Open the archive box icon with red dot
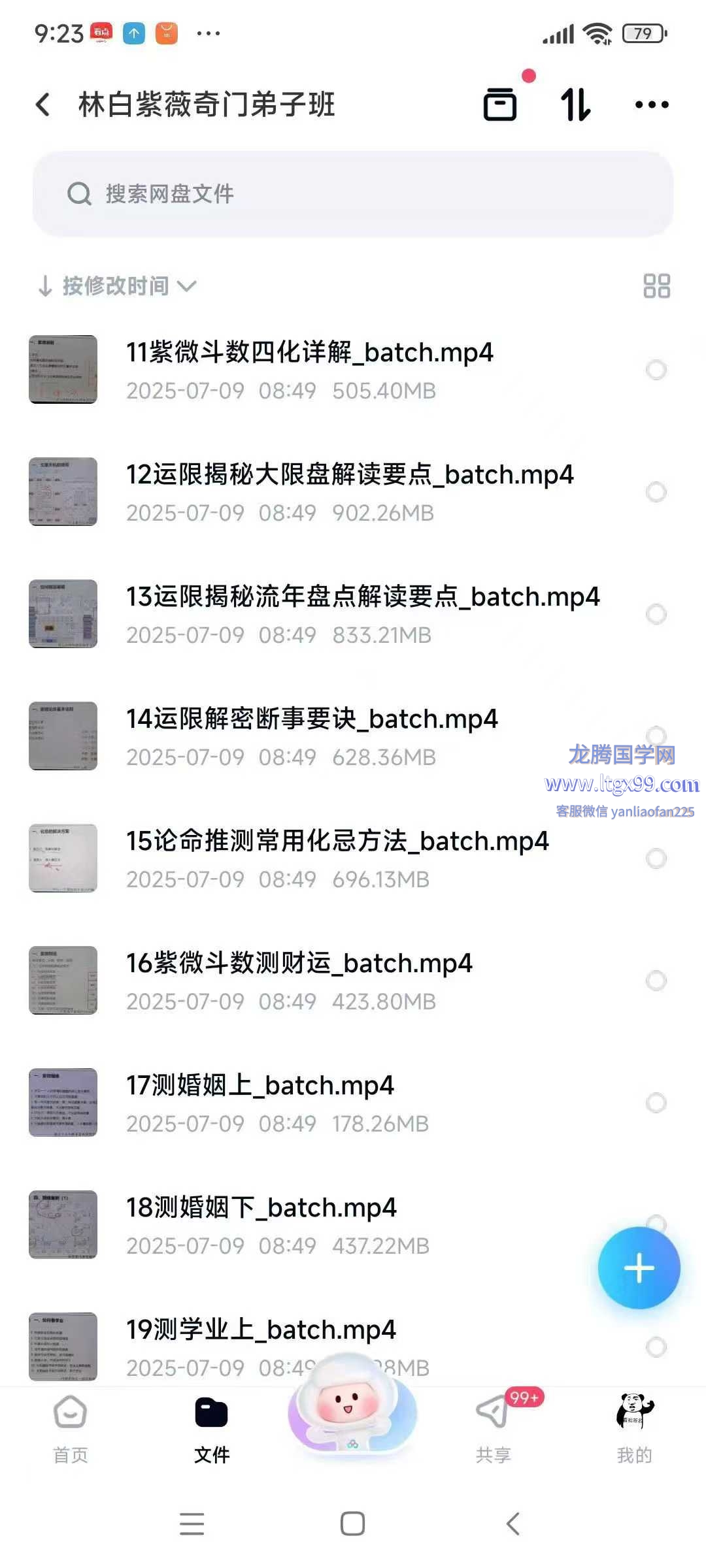 500,105
